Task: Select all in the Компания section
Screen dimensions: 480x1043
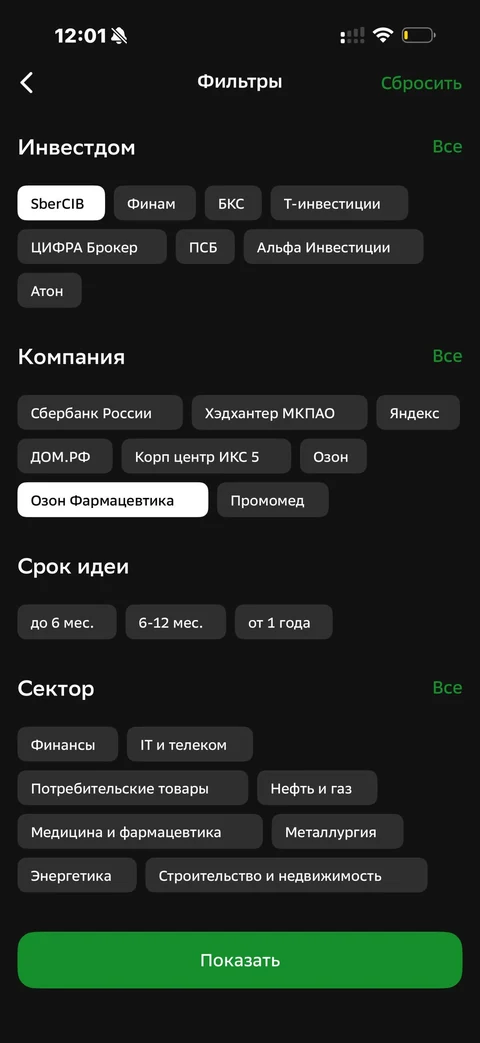Action: (x=447, y=356)
